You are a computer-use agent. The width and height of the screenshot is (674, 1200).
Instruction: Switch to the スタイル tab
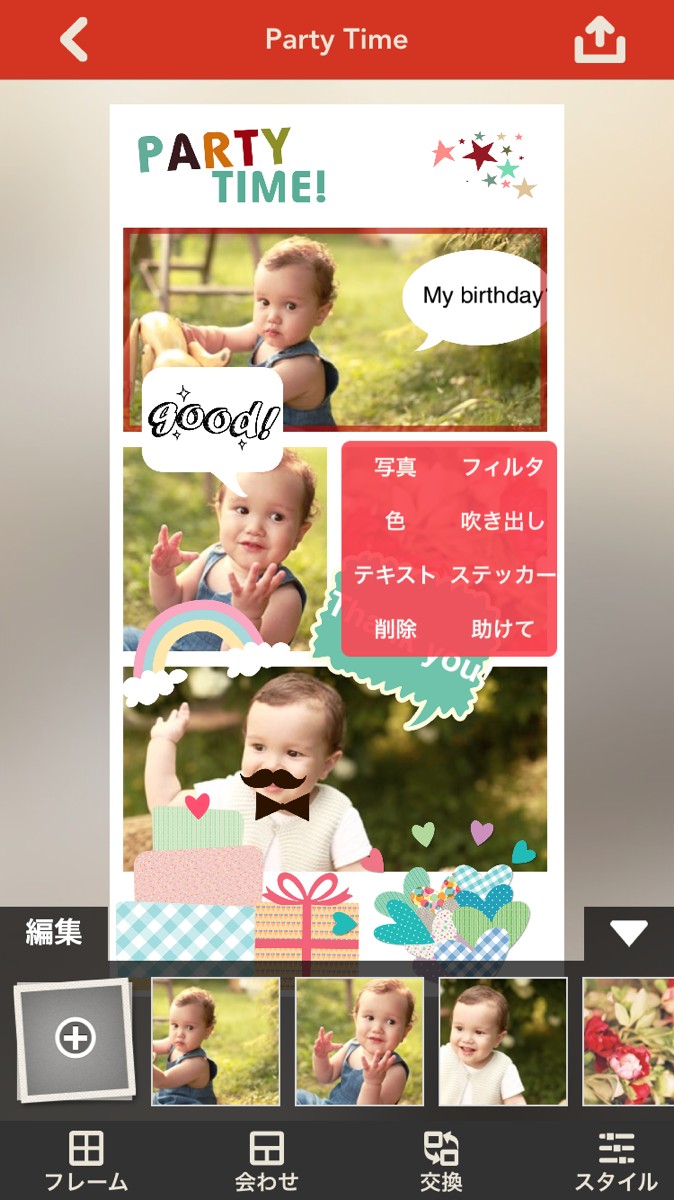coord(616,1161)
